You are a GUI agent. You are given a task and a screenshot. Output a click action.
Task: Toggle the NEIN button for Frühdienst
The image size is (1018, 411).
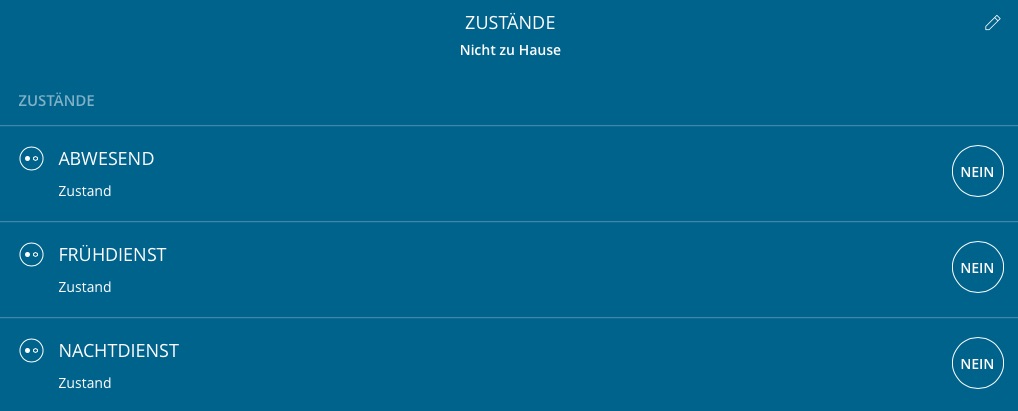[x=977, y=268]
